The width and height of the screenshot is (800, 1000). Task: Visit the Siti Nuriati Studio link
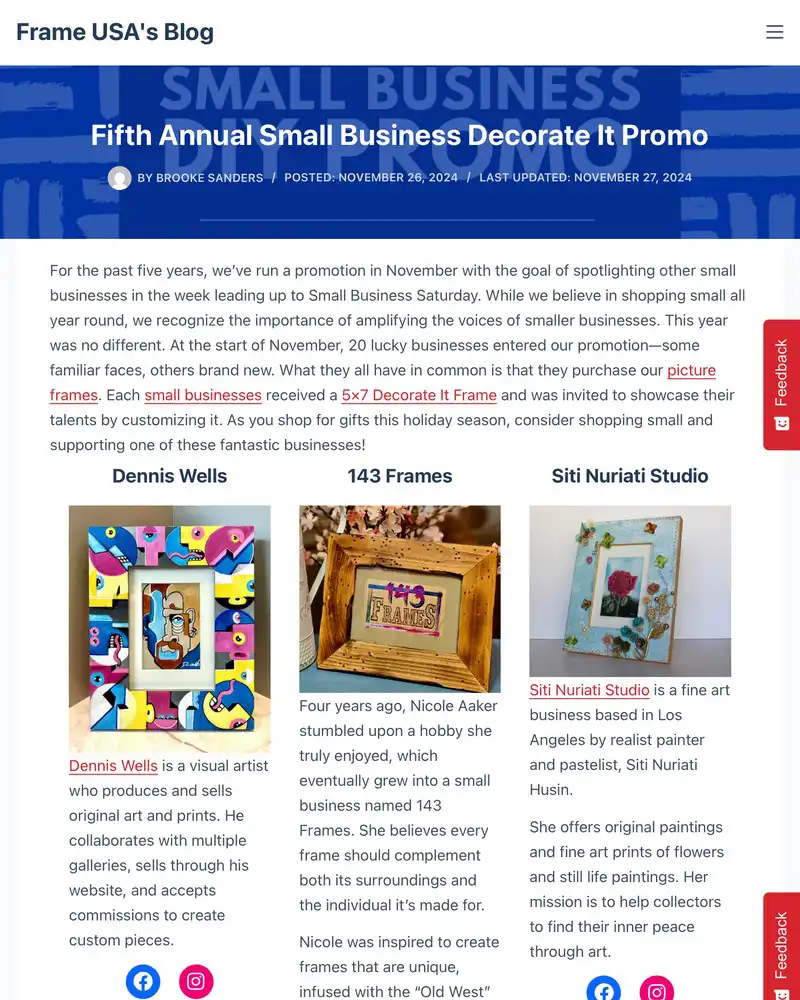[589, 690]
